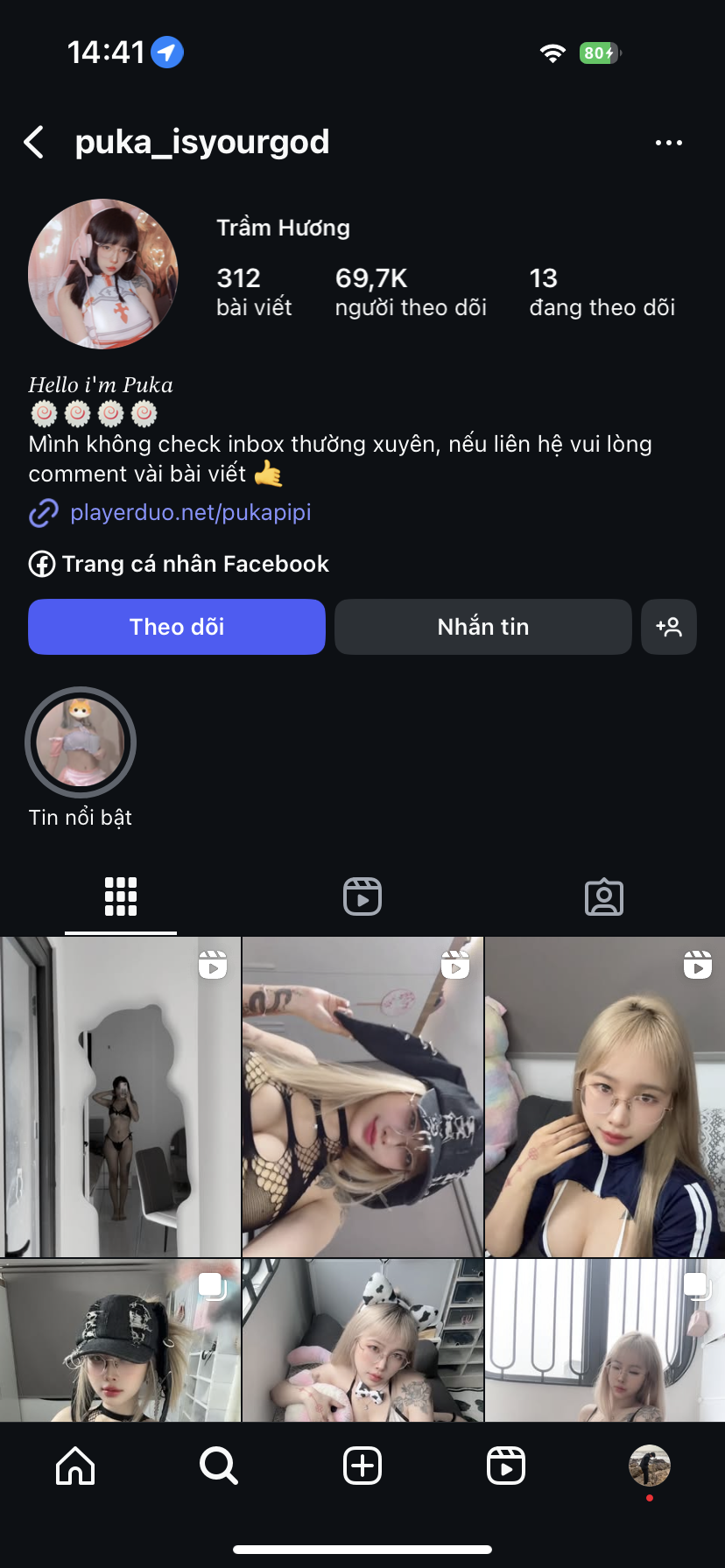Screen dimensions: 725x1568
Task: Tap the Theo dõi follow button
Action: coord(177,627)
